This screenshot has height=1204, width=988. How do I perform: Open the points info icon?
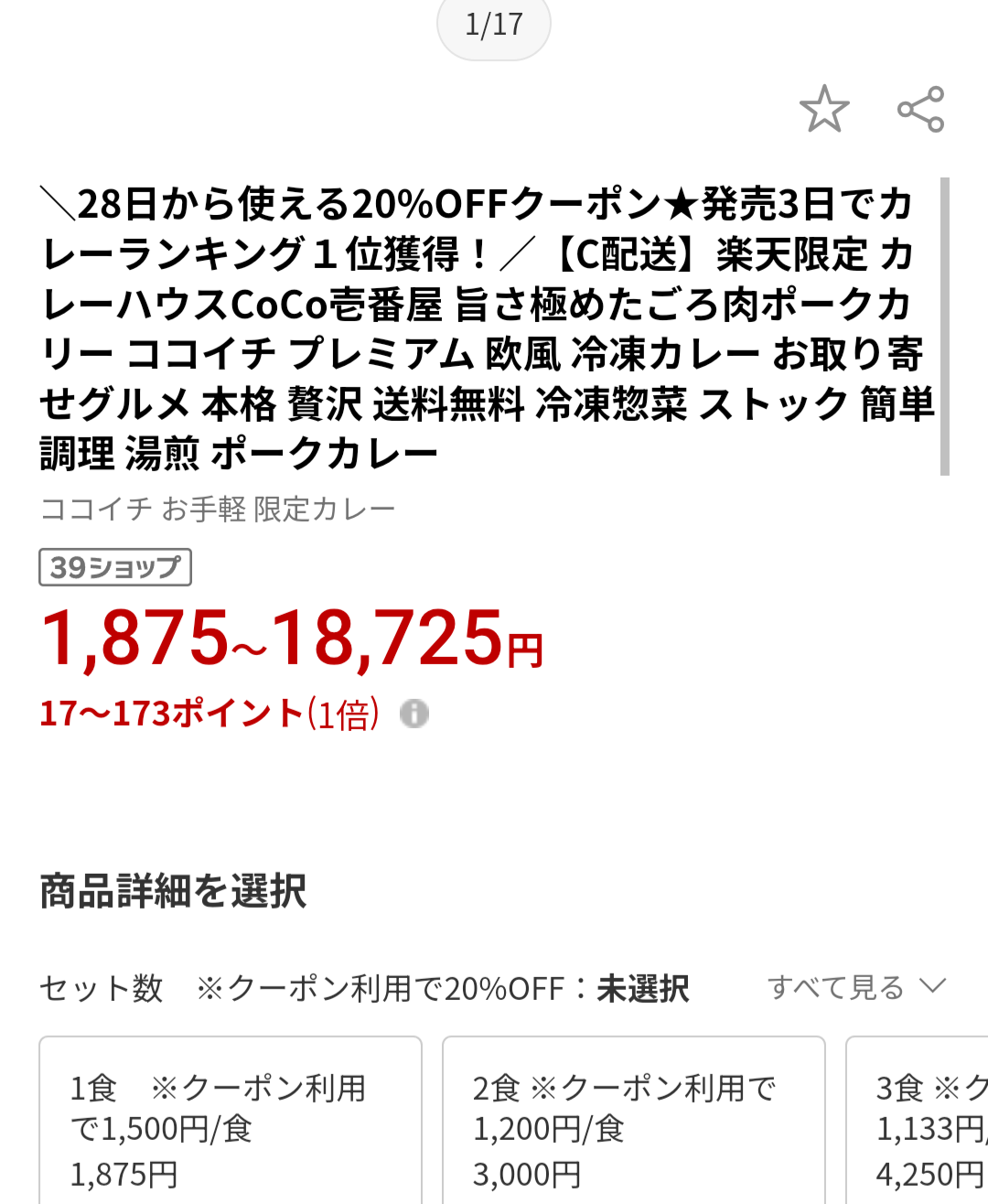click(x=414, y=714)
